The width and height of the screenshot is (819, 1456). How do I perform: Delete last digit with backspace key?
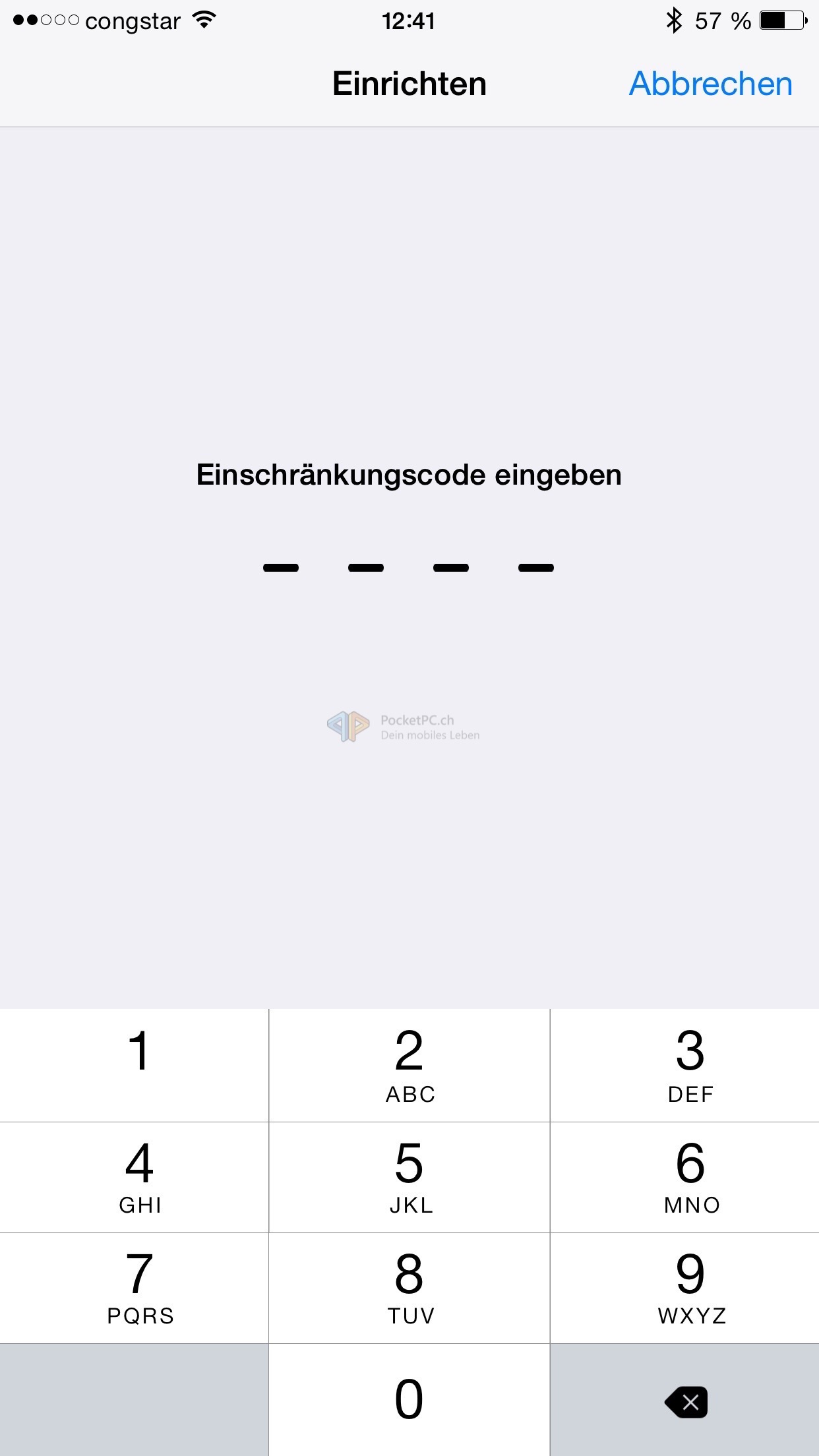(684, 1400)
